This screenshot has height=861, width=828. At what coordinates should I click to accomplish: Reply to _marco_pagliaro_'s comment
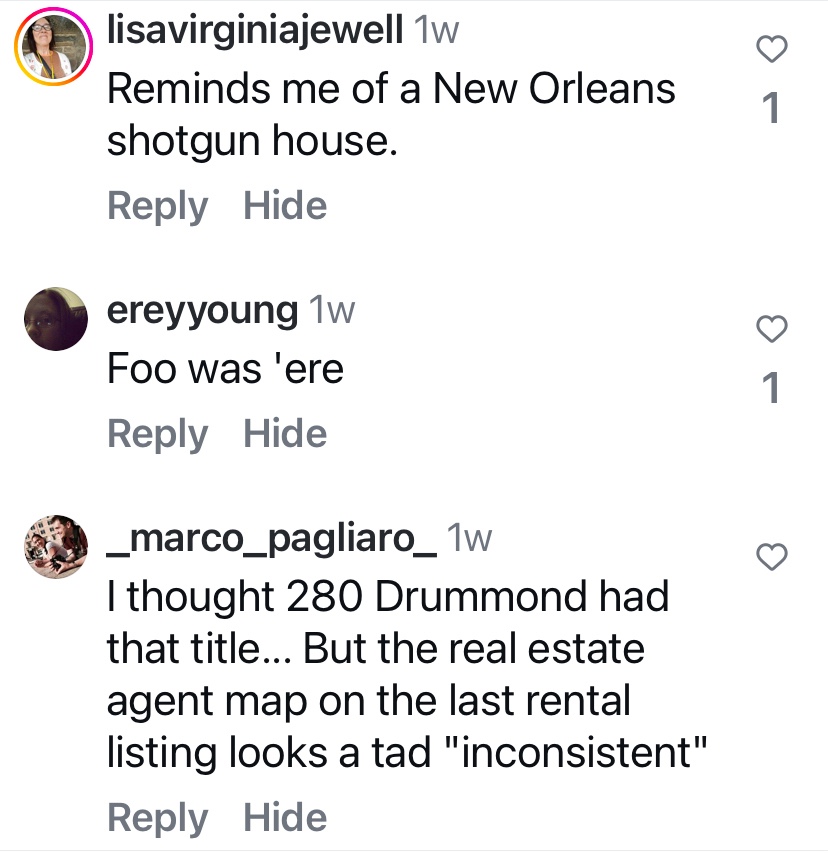pyautogui.click(x=157, y=818)
